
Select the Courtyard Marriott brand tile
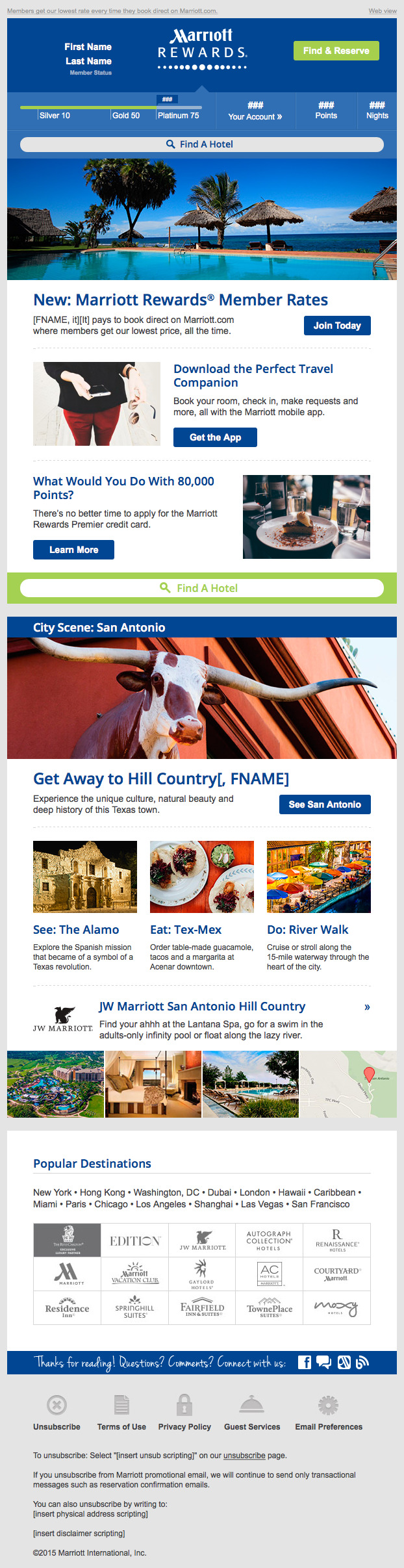337,1274
